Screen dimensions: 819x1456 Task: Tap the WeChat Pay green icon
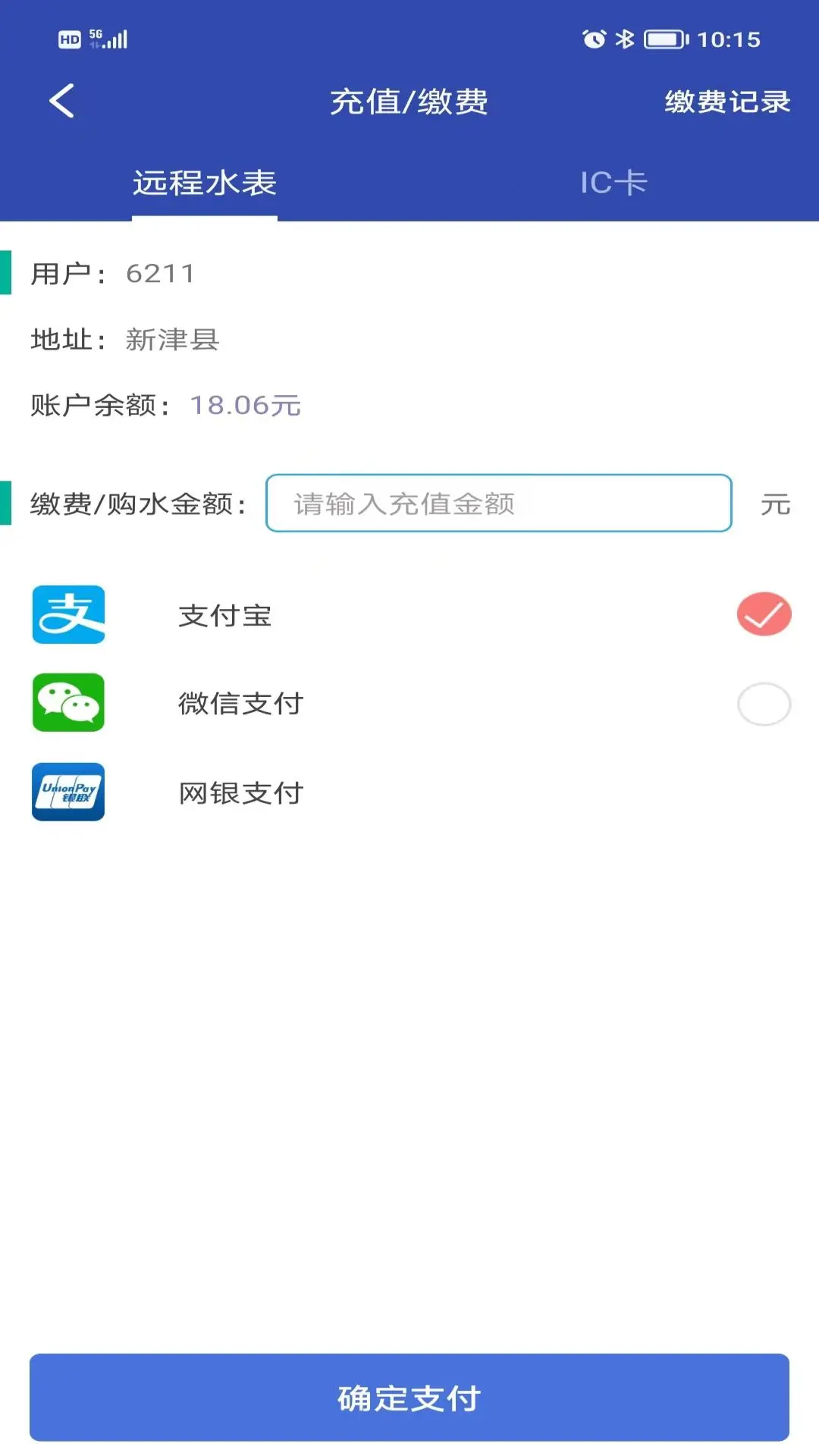click(x=67, y=703)
